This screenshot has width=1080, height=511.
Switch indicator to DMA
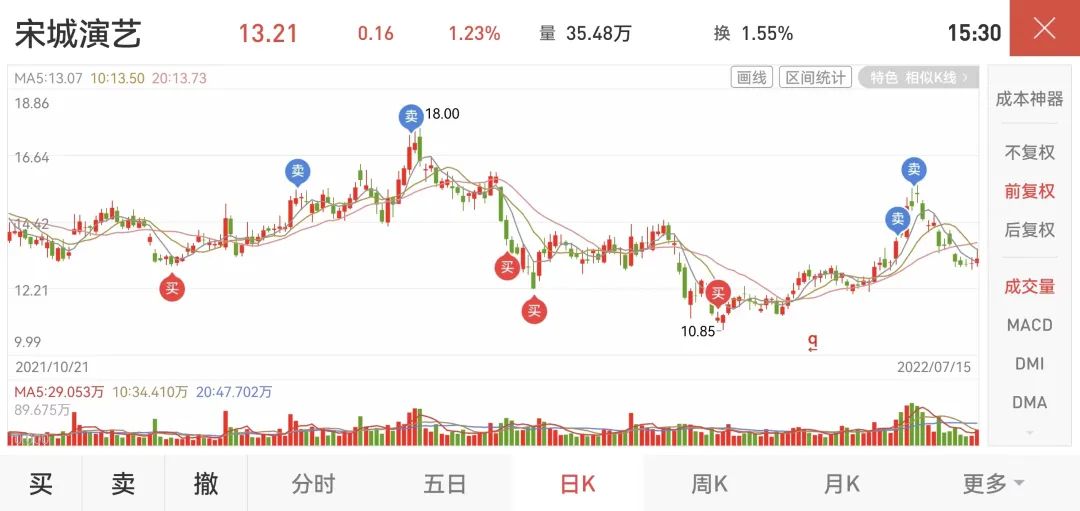[1029, 402]
